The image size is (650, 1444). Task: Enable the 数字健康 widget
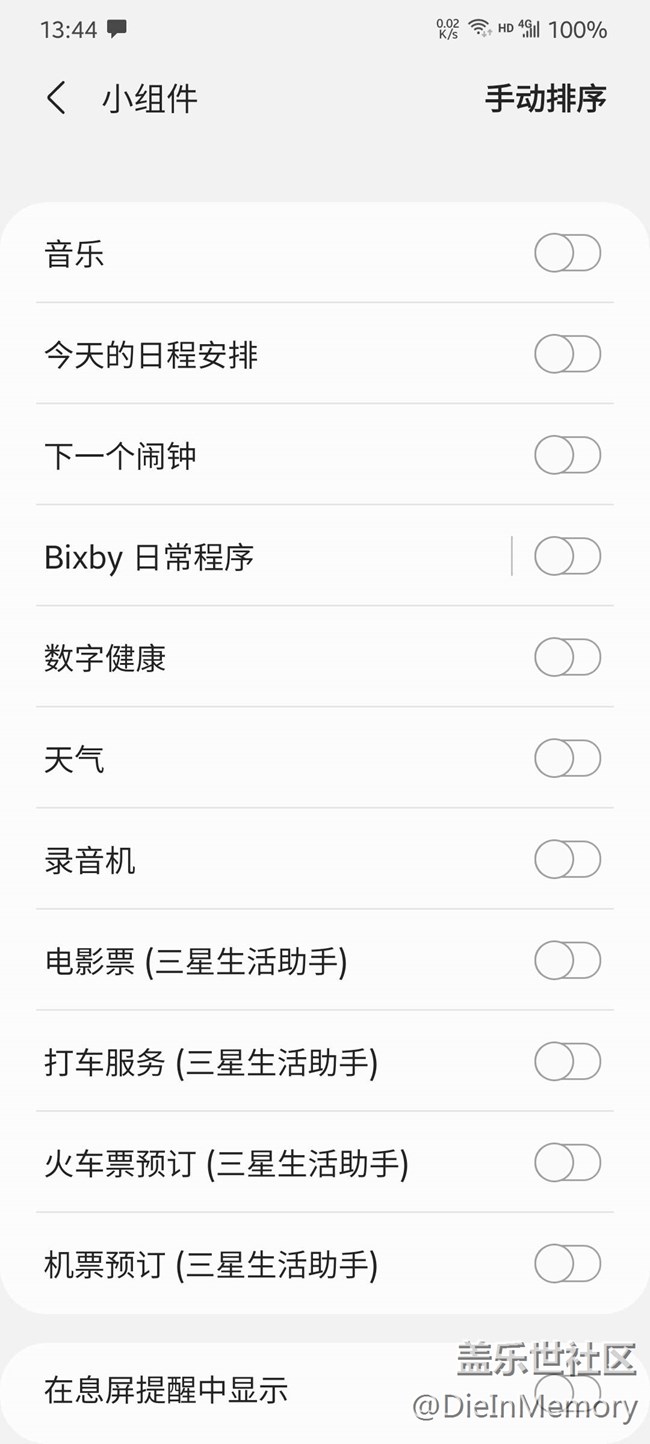tap(567, 657)
